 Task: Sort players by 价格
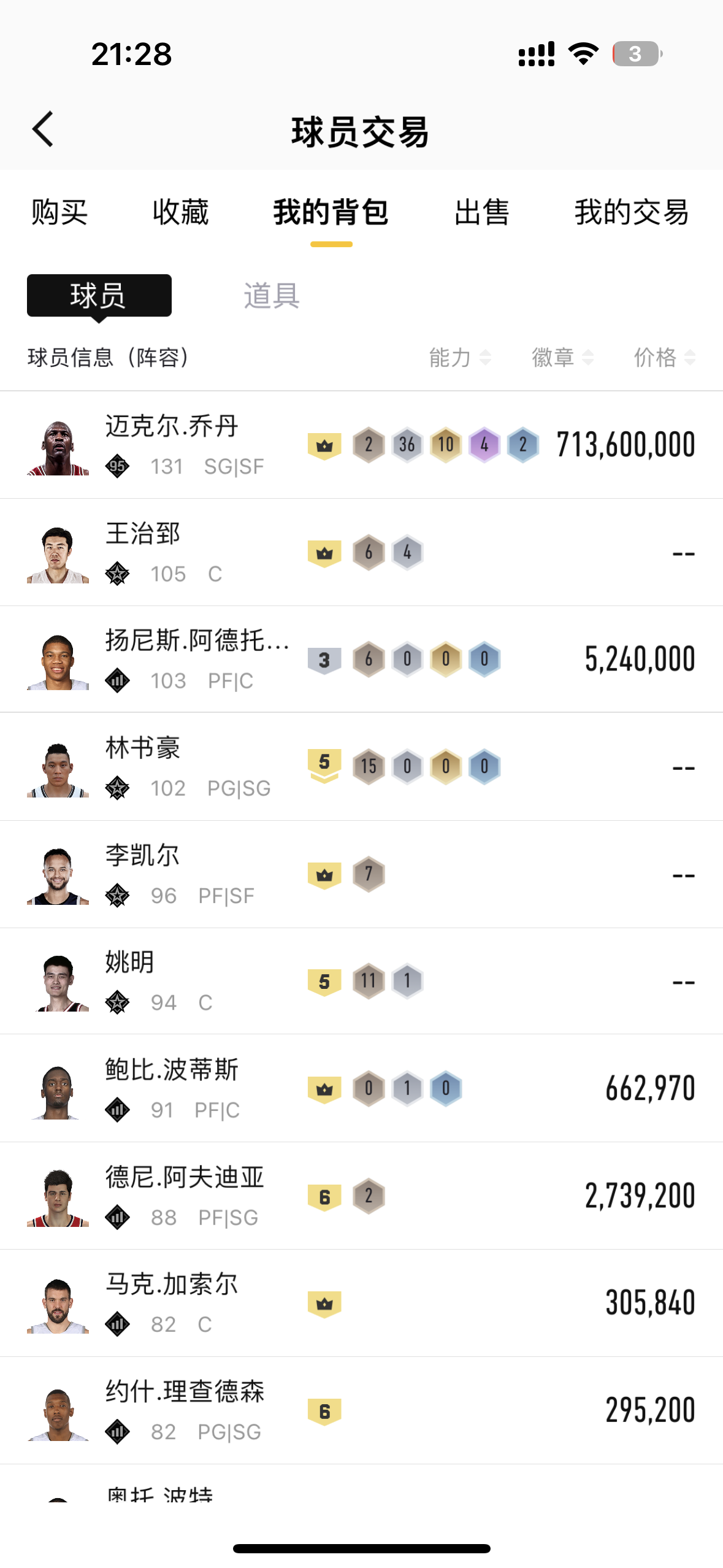(664, 357)
